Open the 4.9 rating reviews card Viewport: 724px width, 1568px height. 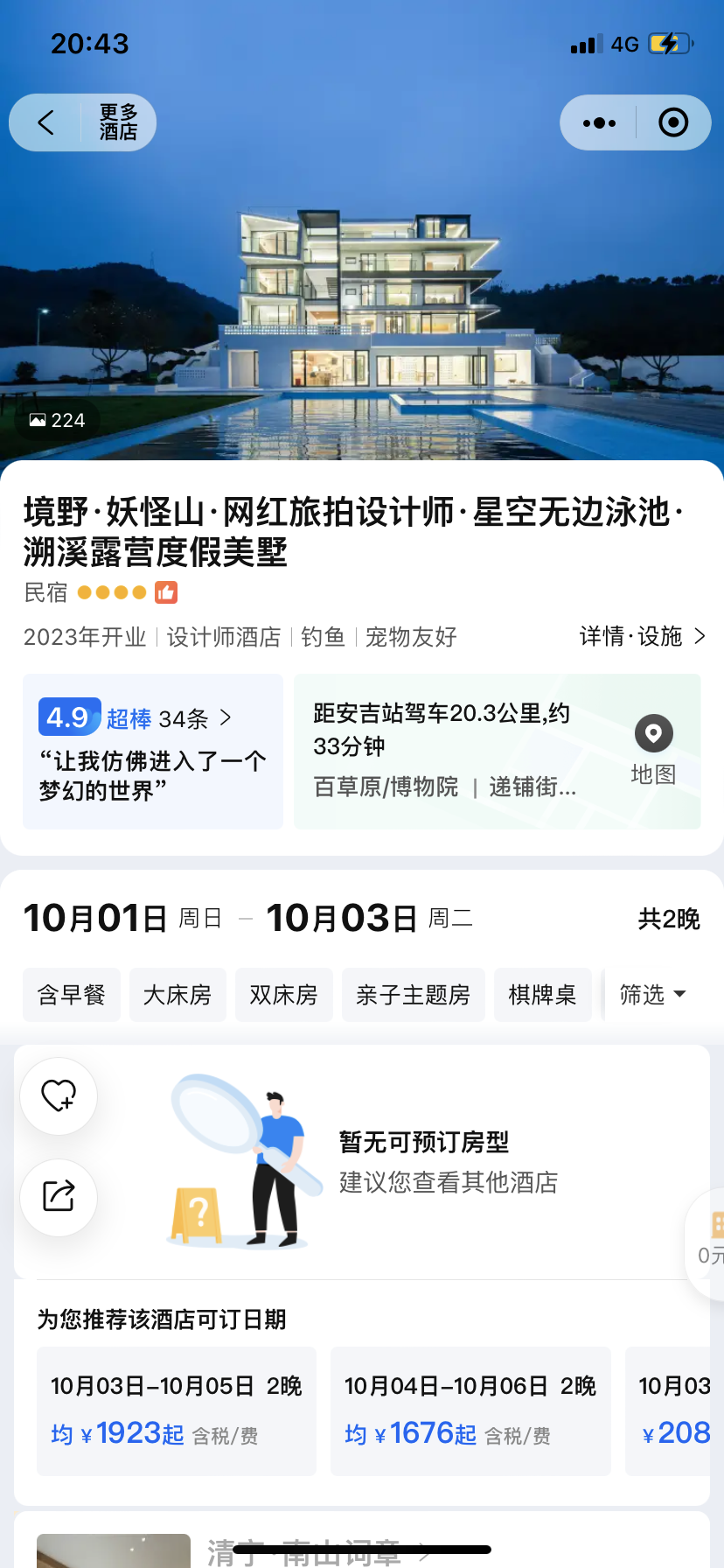153,752
